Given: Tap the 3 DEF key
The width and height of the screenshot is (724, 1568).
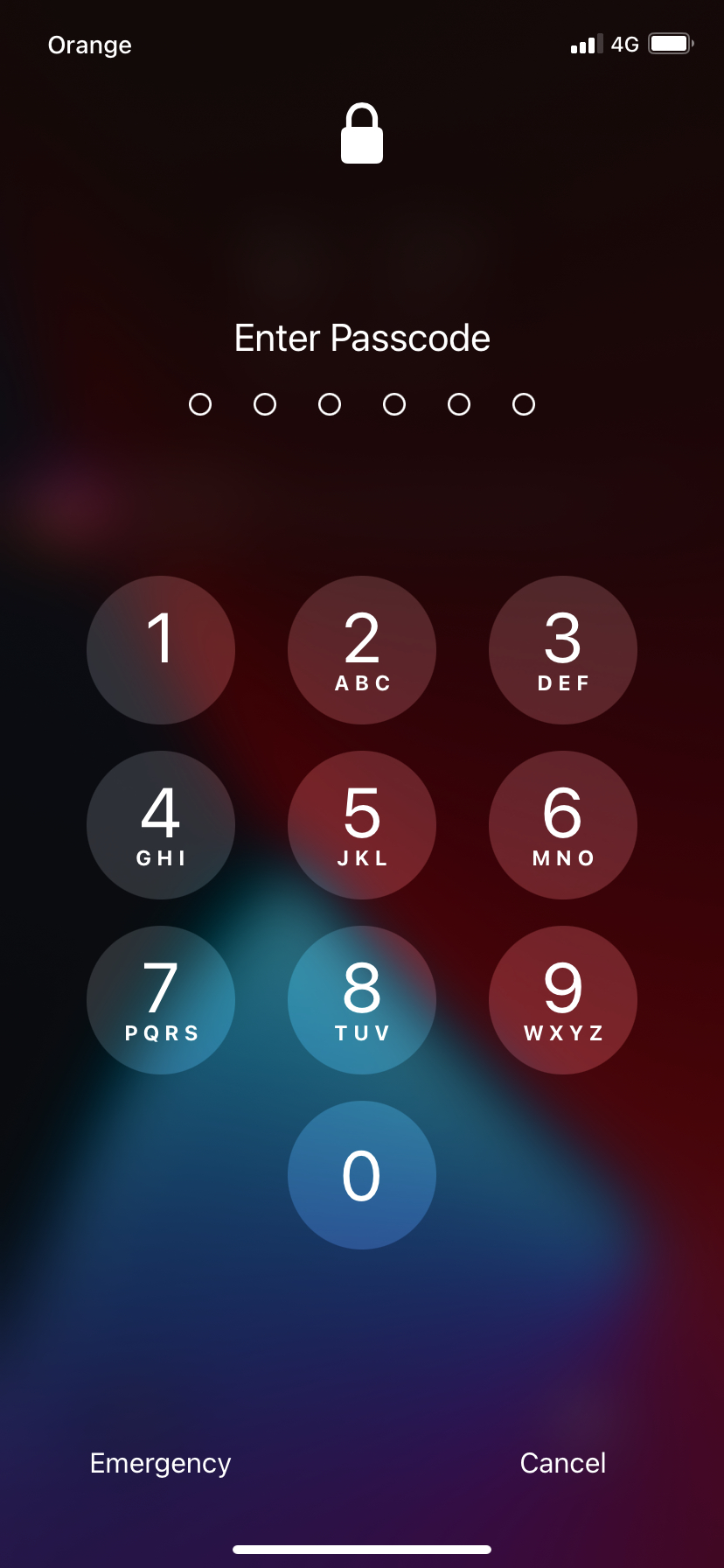Looking at the screenshot, I should 563,650.
